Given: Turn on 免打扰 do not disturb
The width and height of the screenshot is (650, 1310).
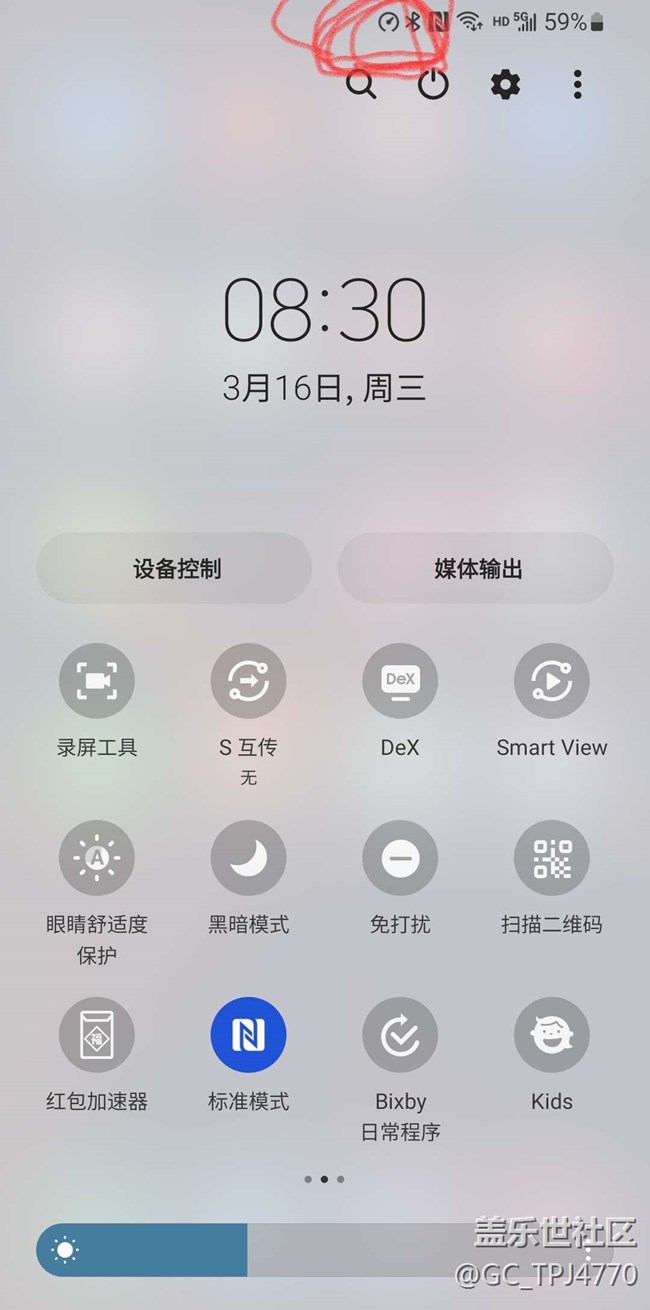Looking at the screenshot, I should [x=400, y=858].
